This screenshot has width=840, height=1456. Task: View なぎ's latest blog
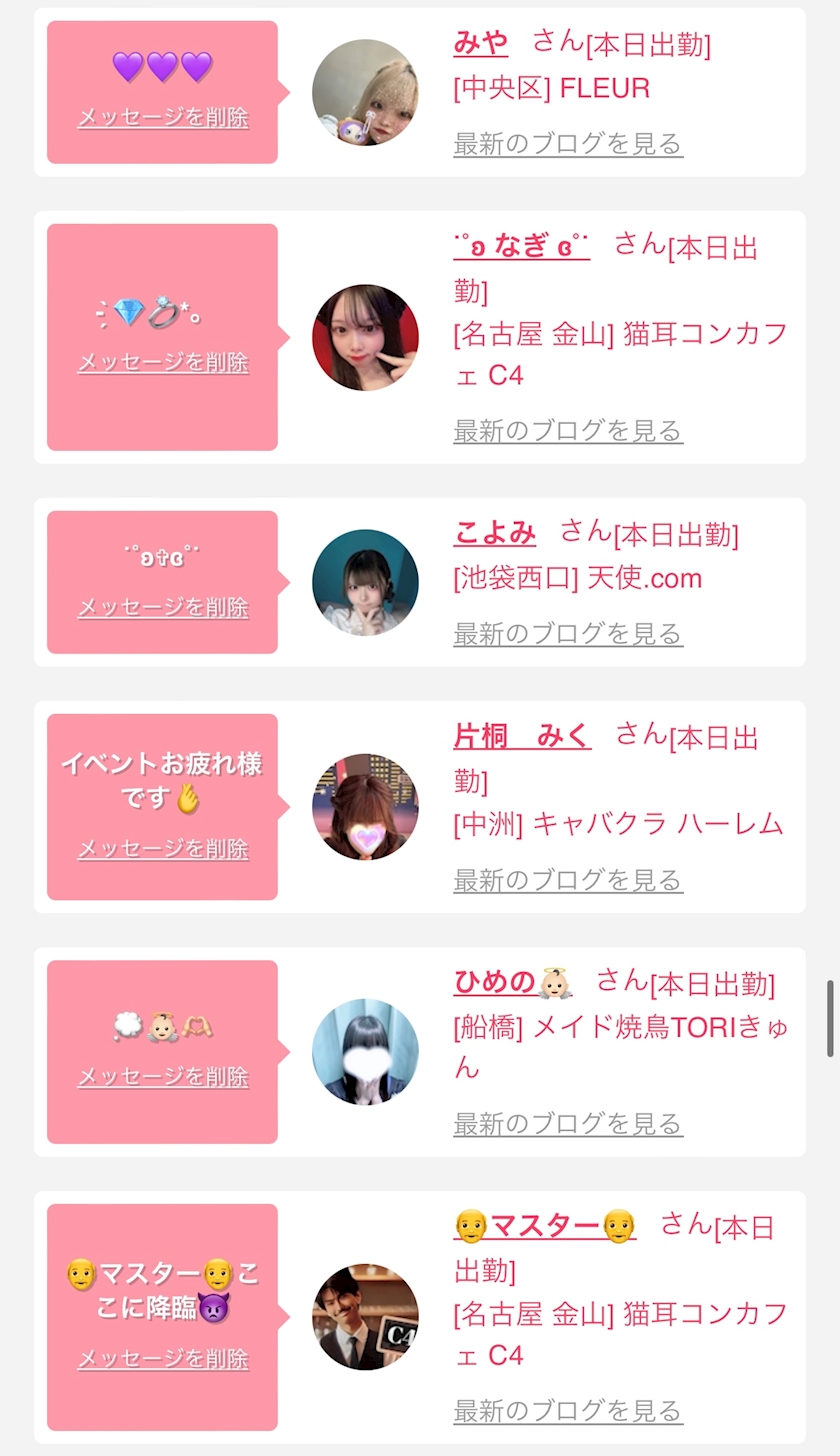(x=567, y=431)
